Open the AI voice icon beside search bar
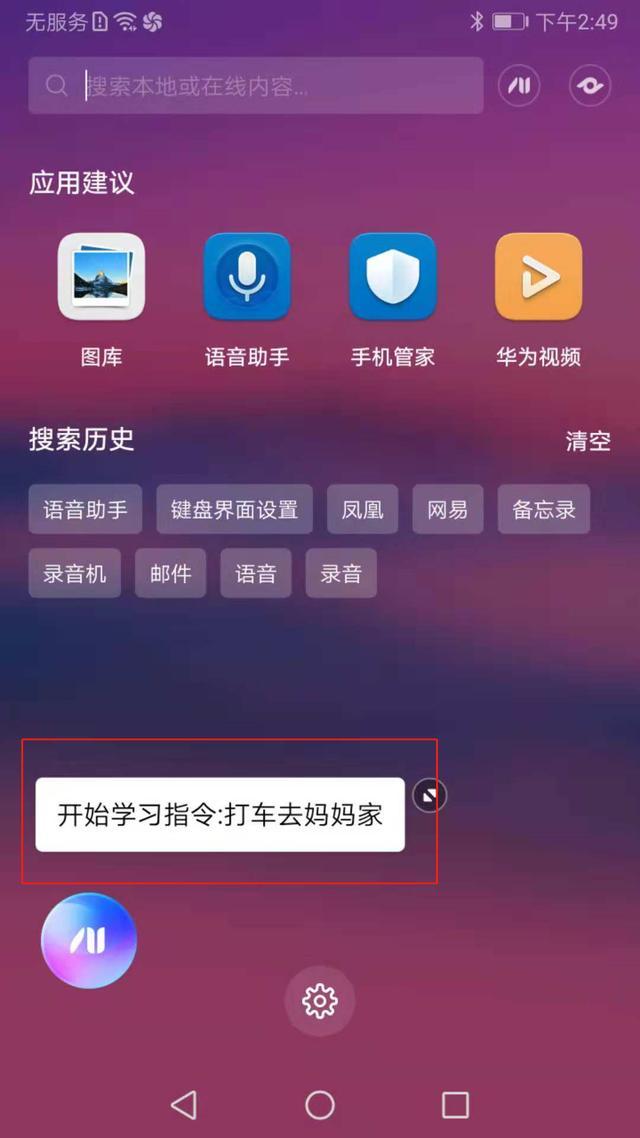The width and height of the screenshot is (640, 1138). pyautogui.click(x=519, y=86)
